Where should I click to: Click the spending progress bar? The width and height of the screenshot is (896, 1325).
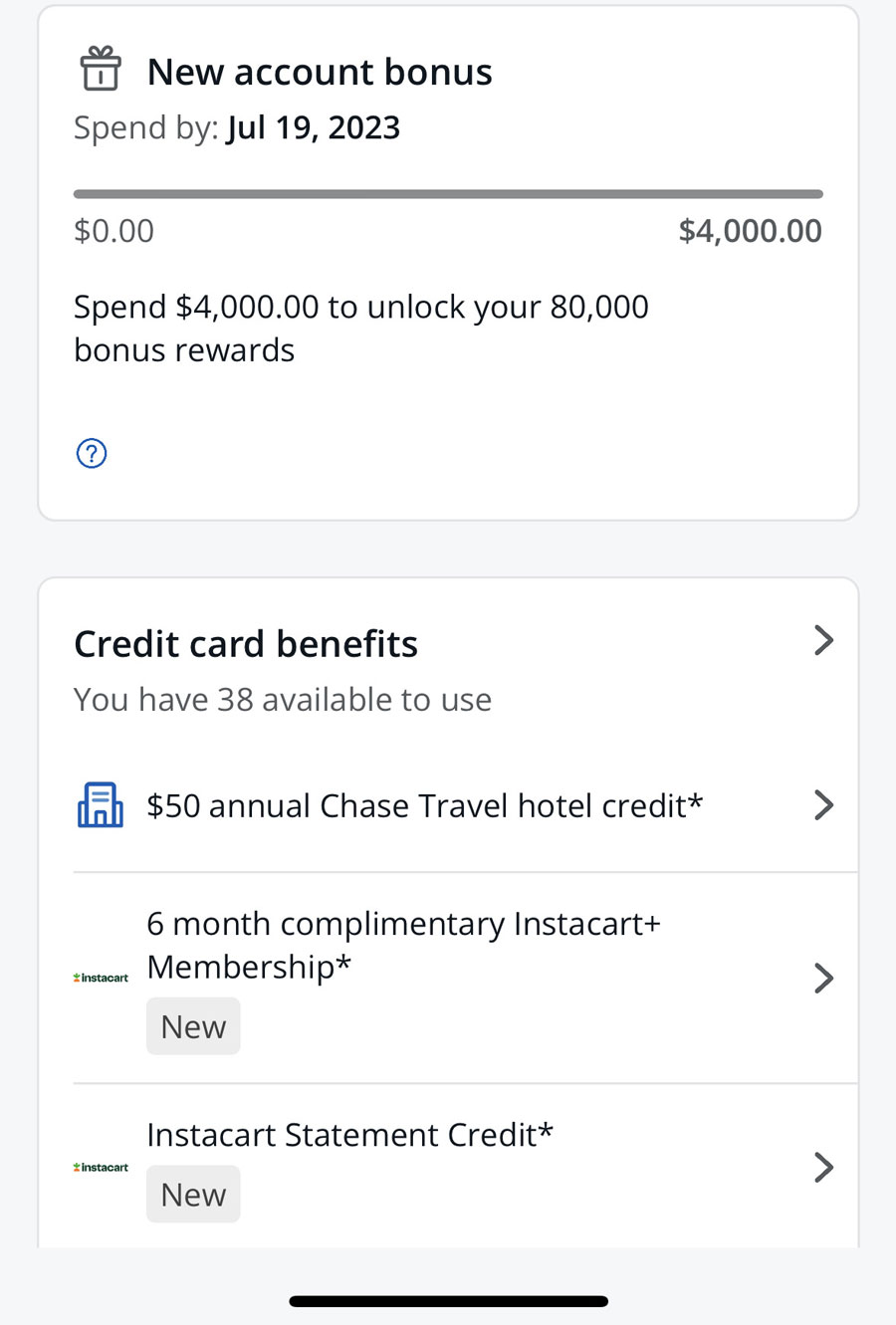[x=448, y=192]
